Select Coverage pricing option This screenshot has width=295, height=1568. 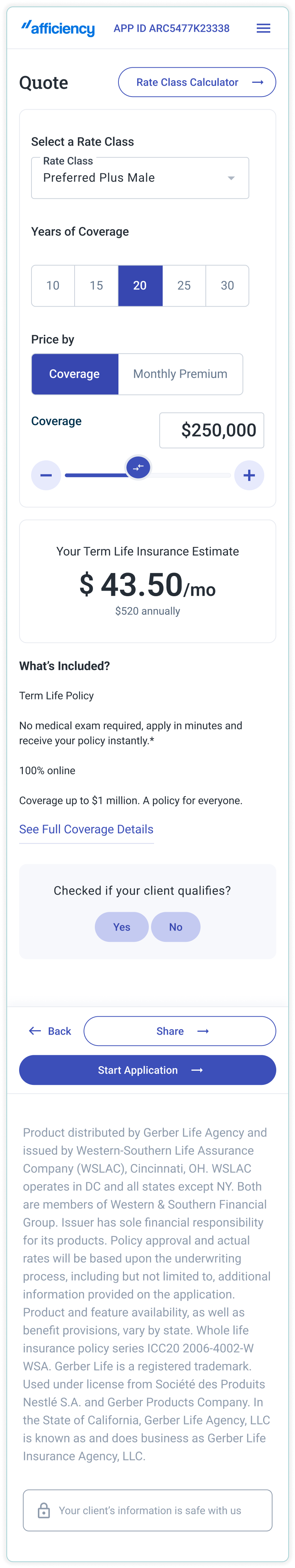[74, 374]
